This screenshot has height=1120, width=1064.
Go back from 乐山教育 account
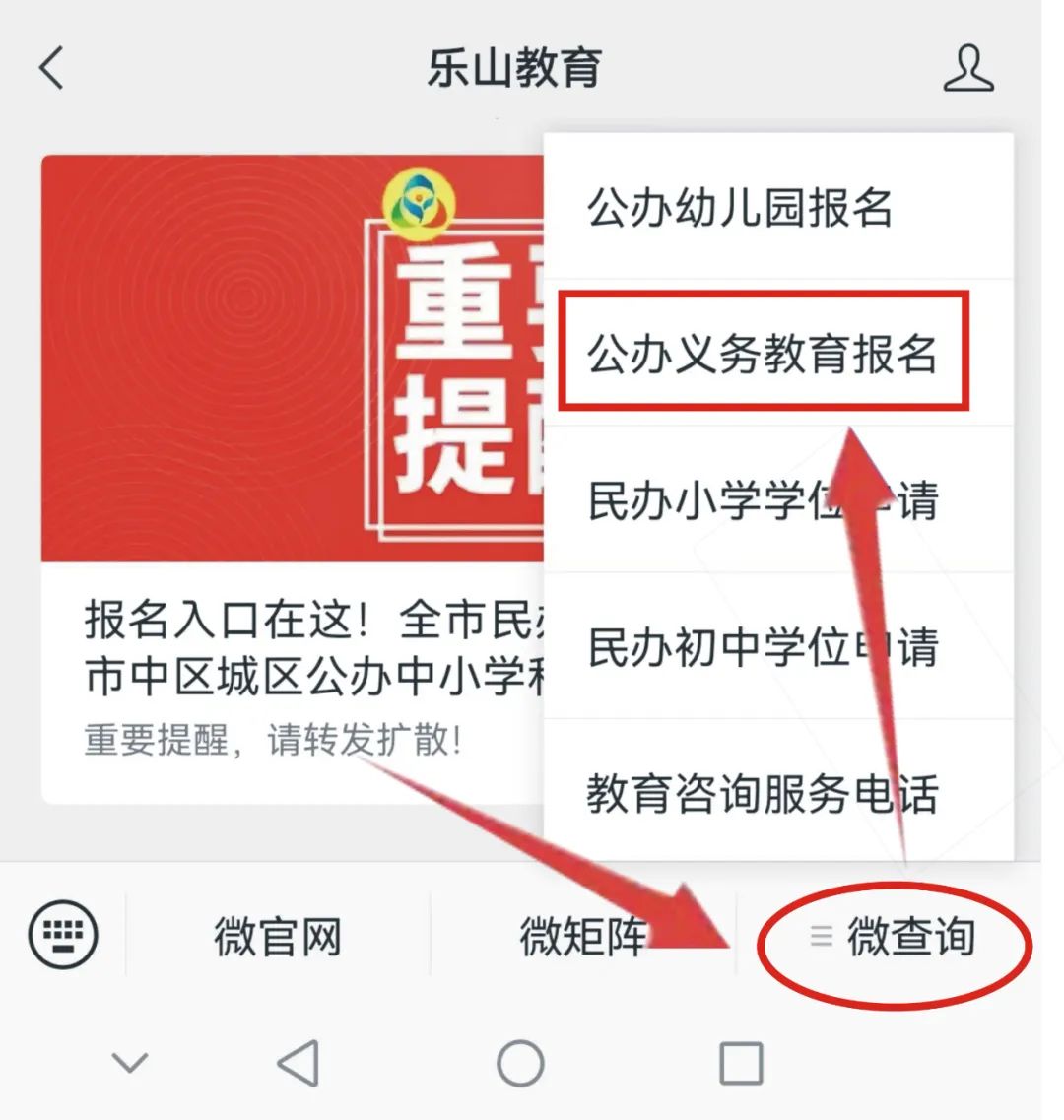click(51, 69)
